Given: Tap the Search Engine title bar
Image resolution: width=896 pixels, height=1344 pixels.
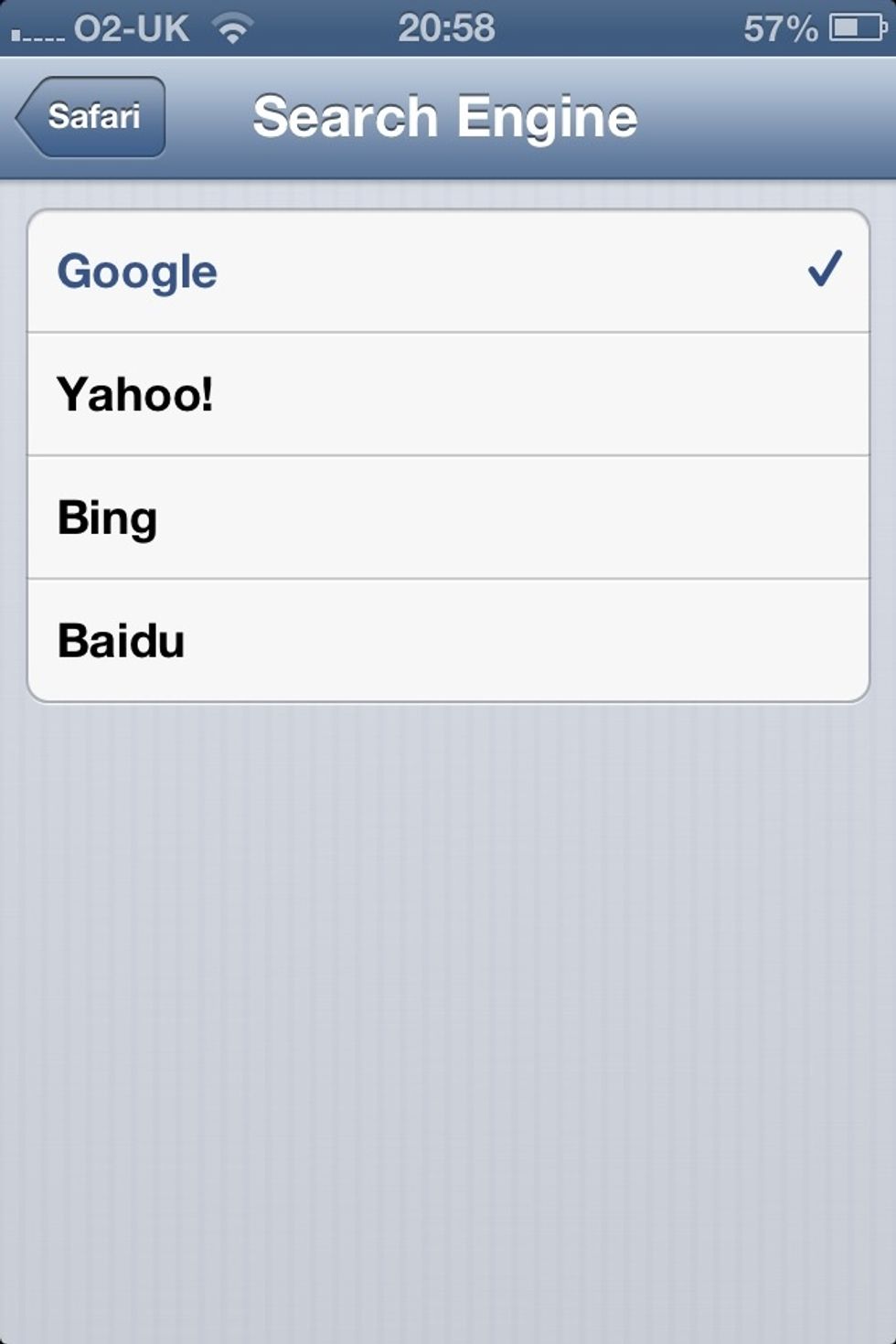Looking at the screenshot, I should pos(448,116).
